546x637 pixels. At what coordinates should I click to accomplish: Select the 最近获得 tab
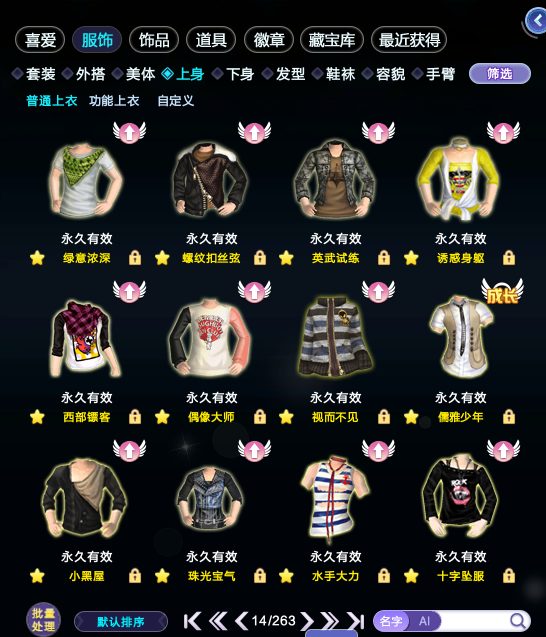(x=409, y=40)
